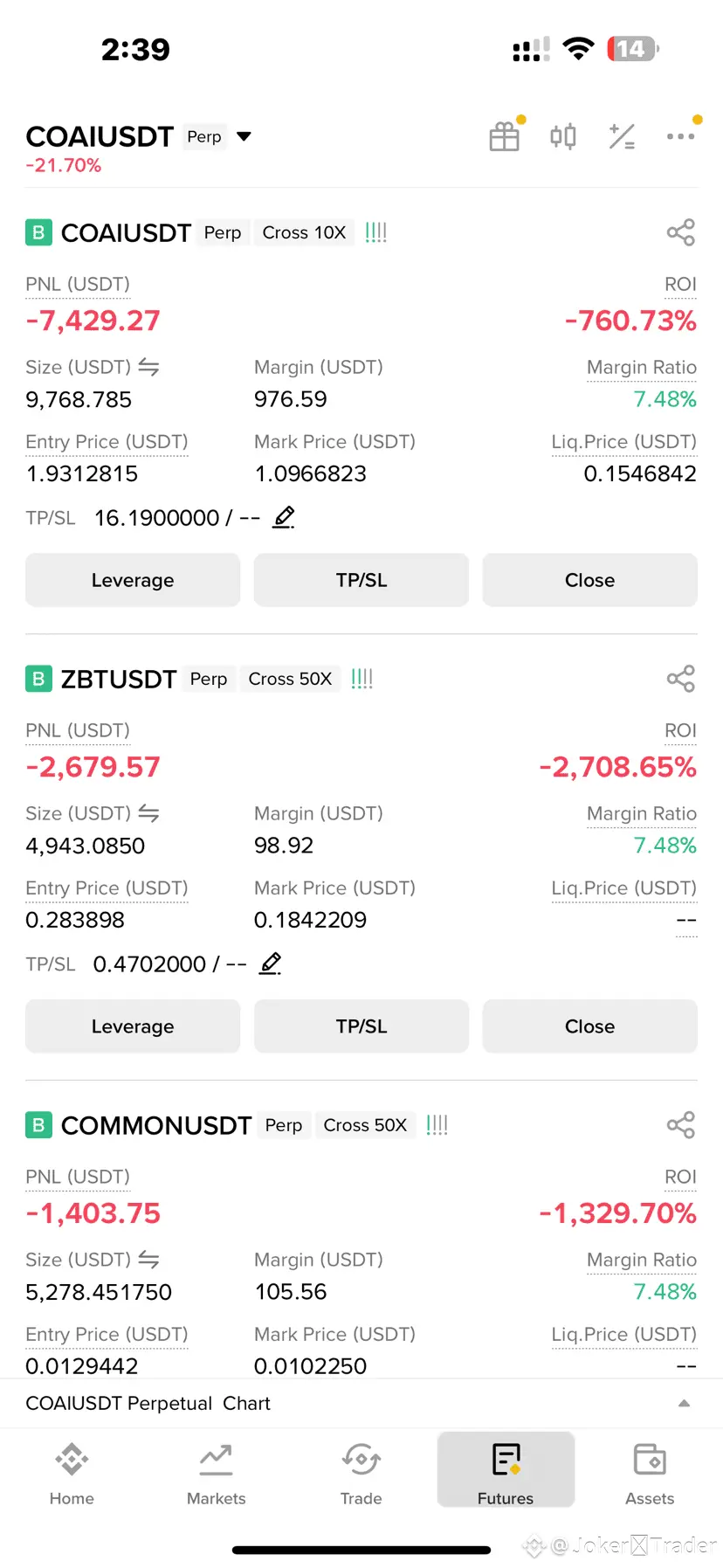Close the COAIUSDT position
The image size is (723, 1568).
click(x=590, y=580)
